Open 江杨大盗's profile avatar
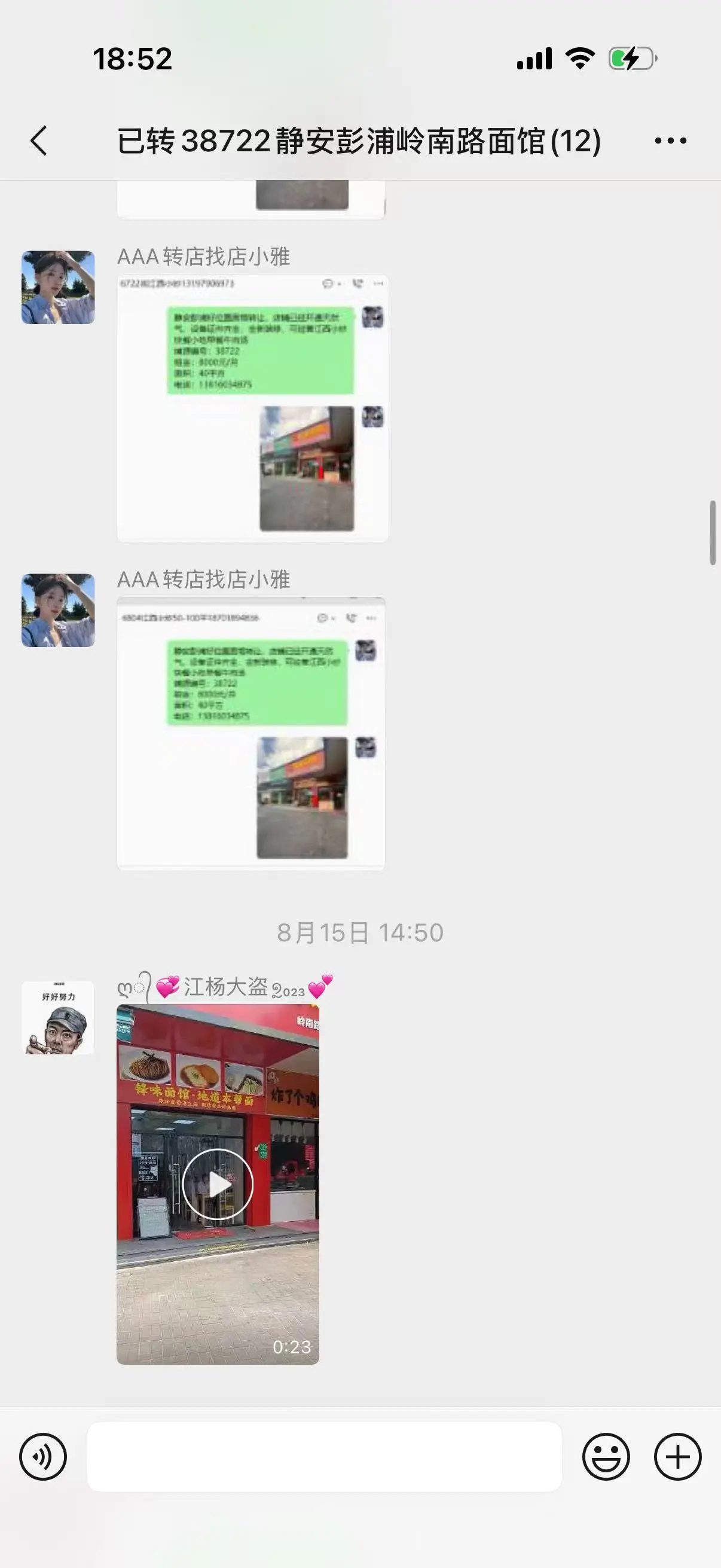Viewport: 721px width, 1568px height. tap(58, 1018)
